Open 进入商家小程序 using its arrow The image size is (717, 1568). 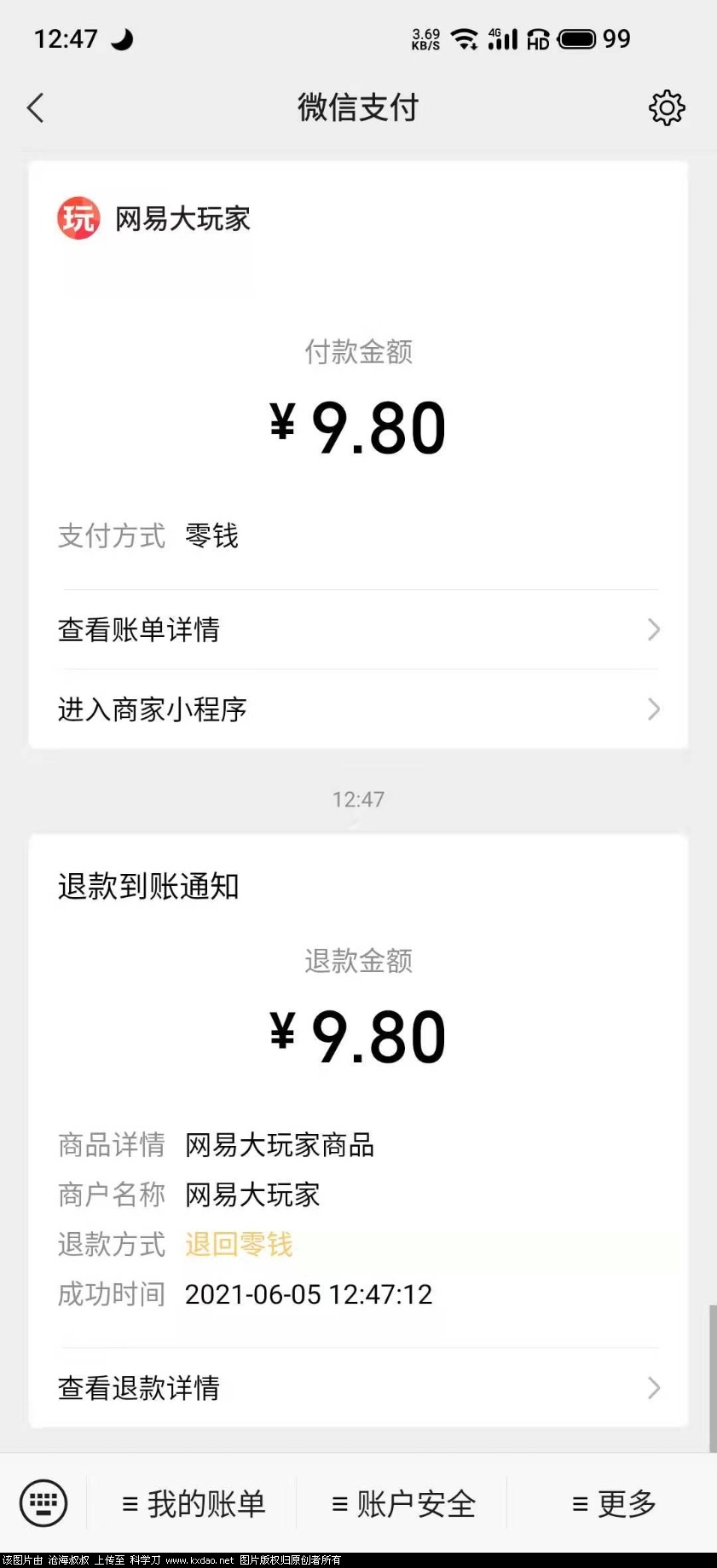pos(654,709)
